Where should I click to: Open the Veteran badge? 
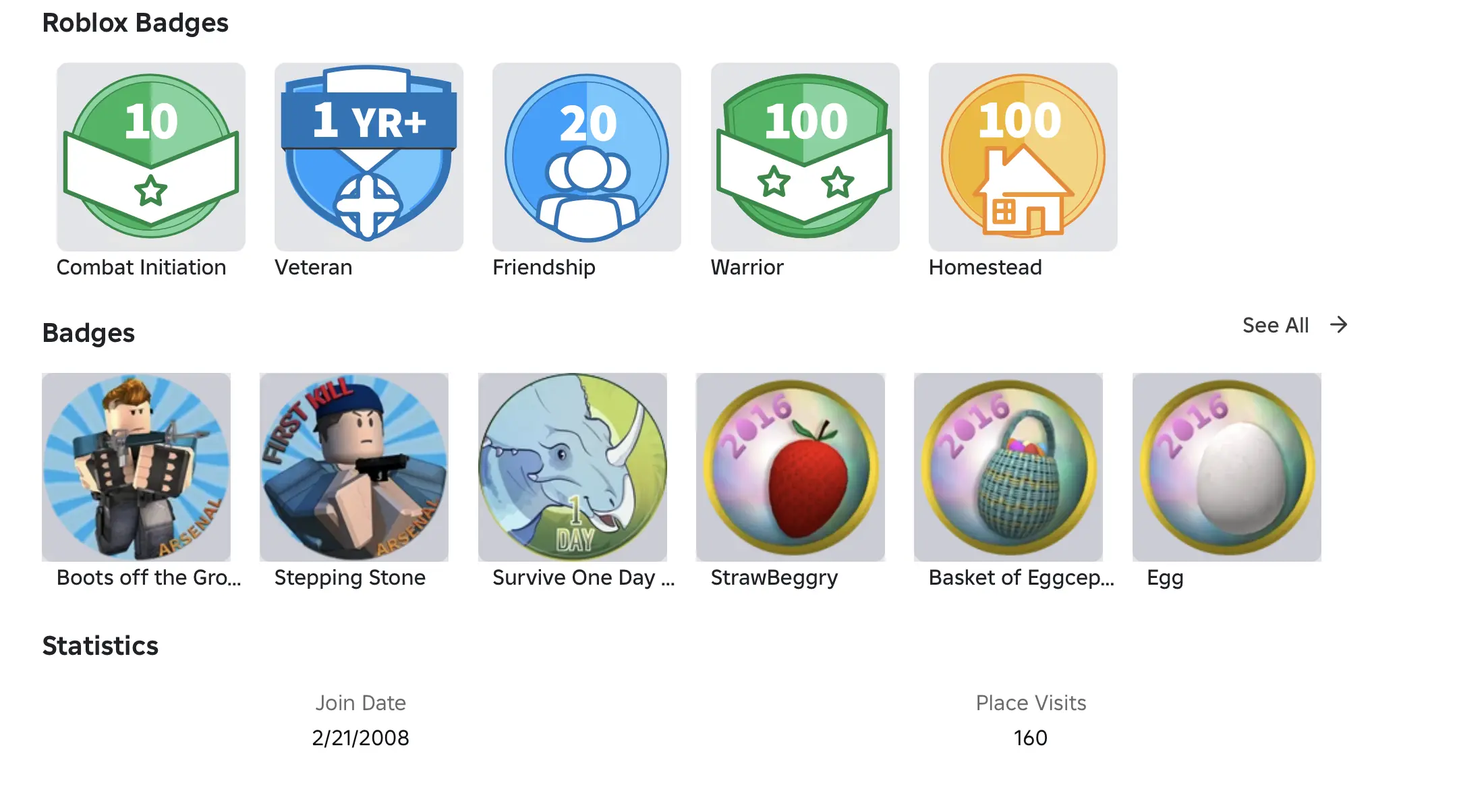(368, 156)
